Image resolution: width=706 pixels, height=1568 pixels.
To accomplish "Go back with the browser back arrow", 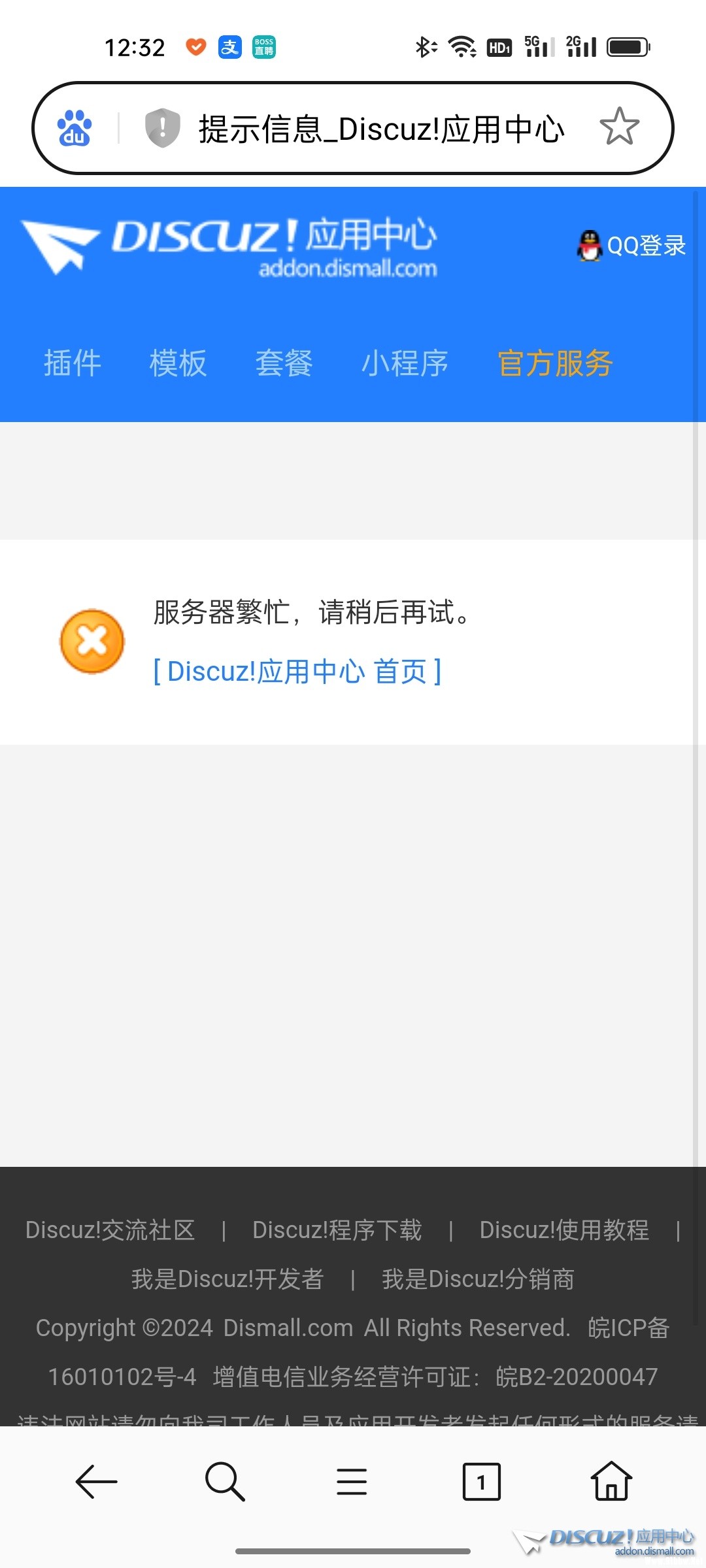I will (x=96, y=1482).
